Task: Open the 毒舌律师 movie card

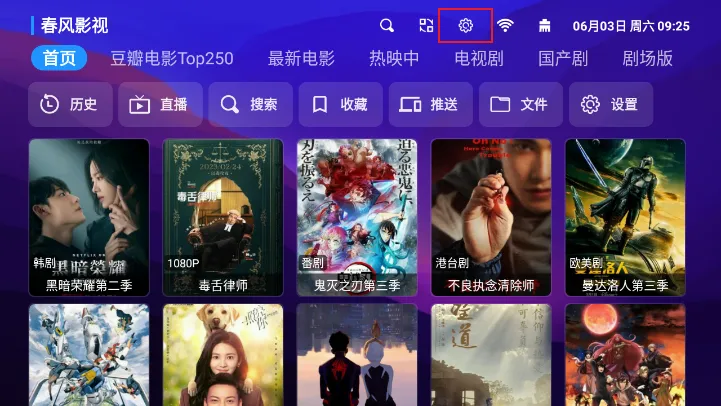Action: (223, 217)
